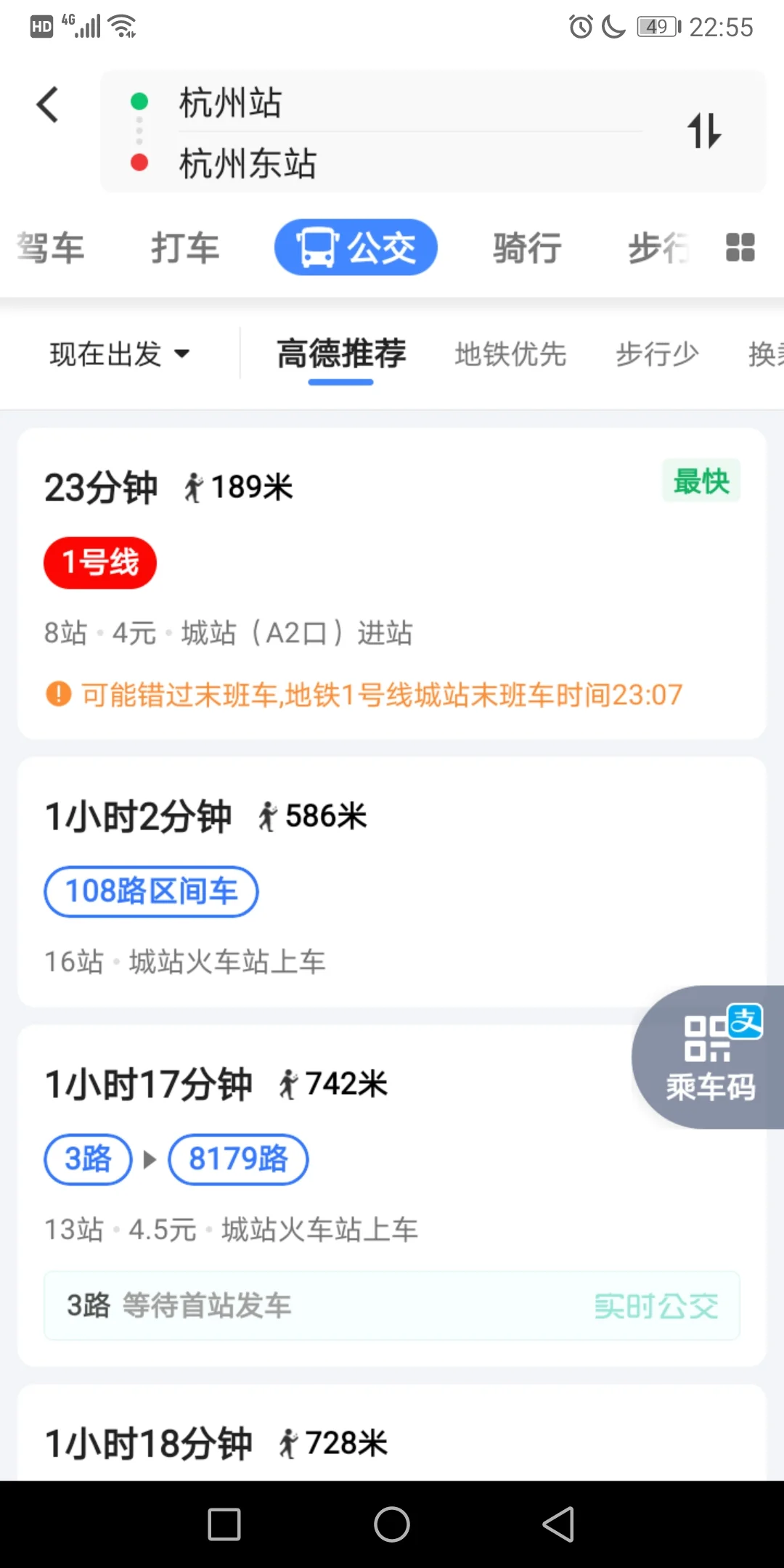
Task: Tap the 108路区间车 bus route badge
Action: (x=150, y=891)
